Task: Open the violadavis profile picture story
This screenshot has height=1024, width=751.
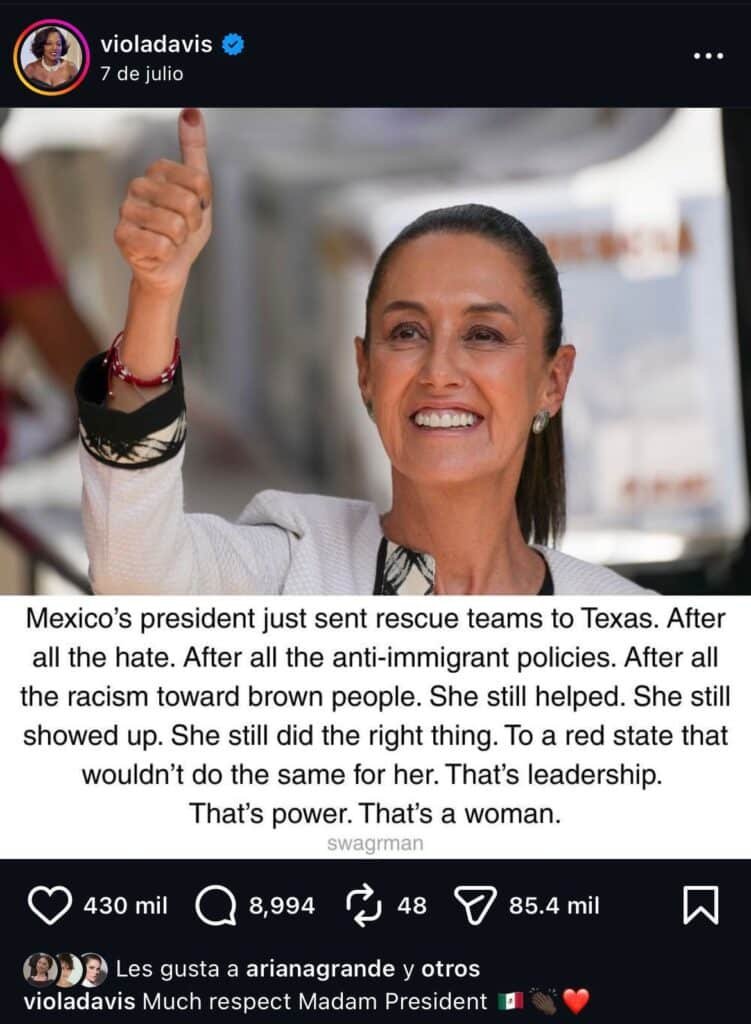Action: [51, 57]
